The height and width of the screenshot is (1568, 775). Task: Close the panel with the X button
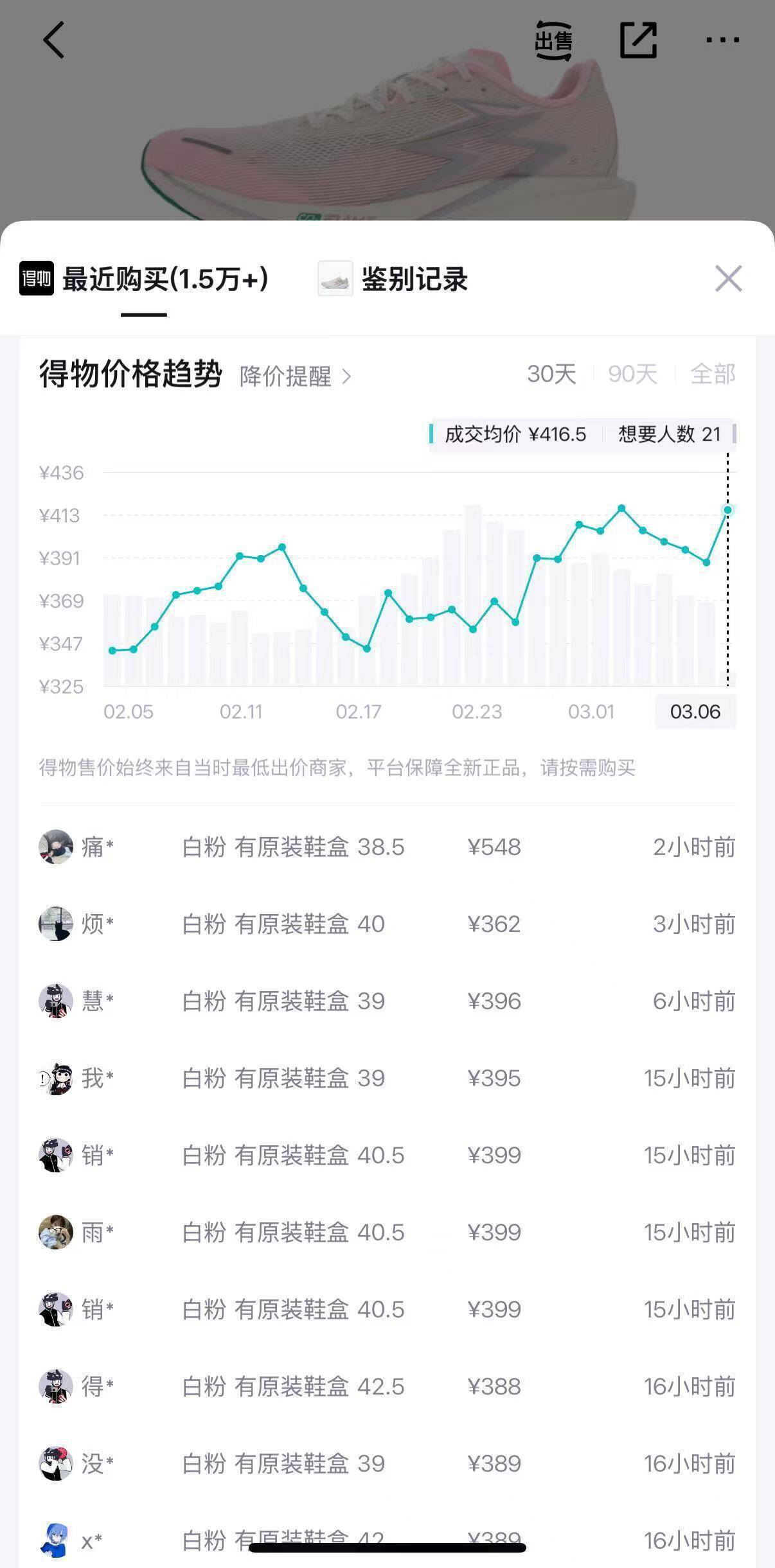[728, 279]
